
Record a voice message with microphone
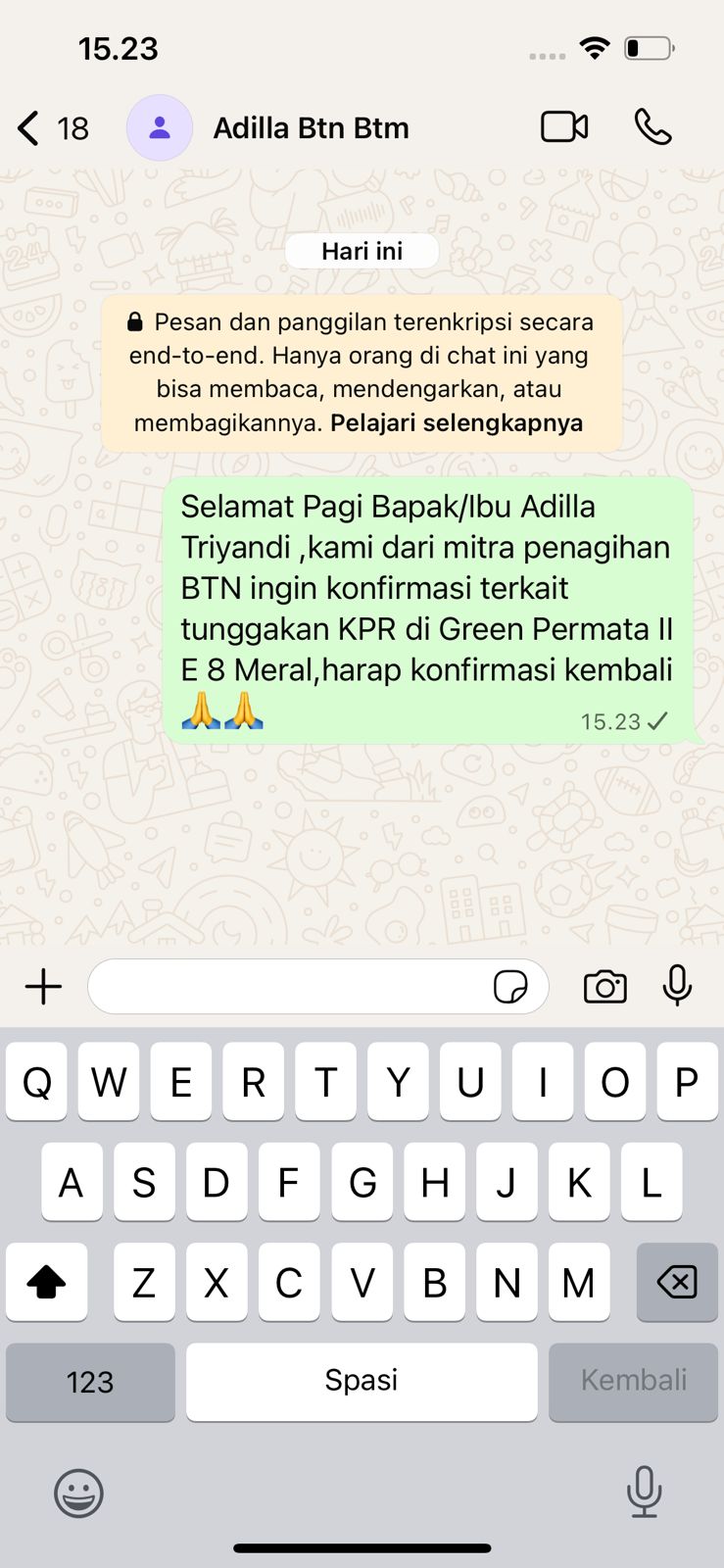pyautogui.click(x=677, y=987)
